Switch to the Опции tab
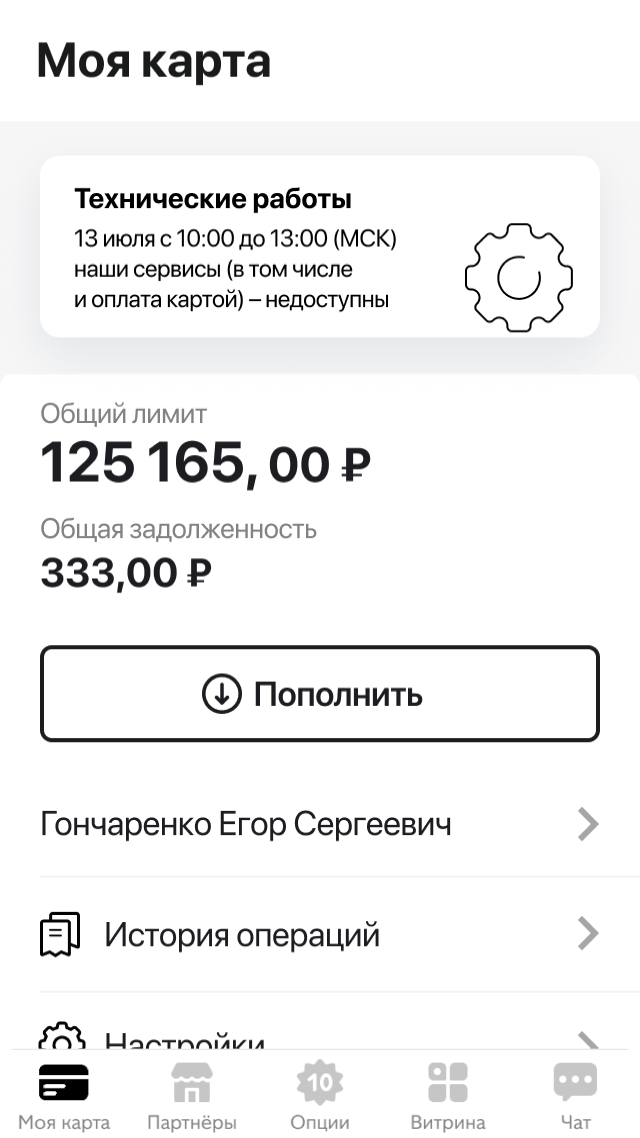This screenshot has height=1138, width=640. tap(320, 1095)
